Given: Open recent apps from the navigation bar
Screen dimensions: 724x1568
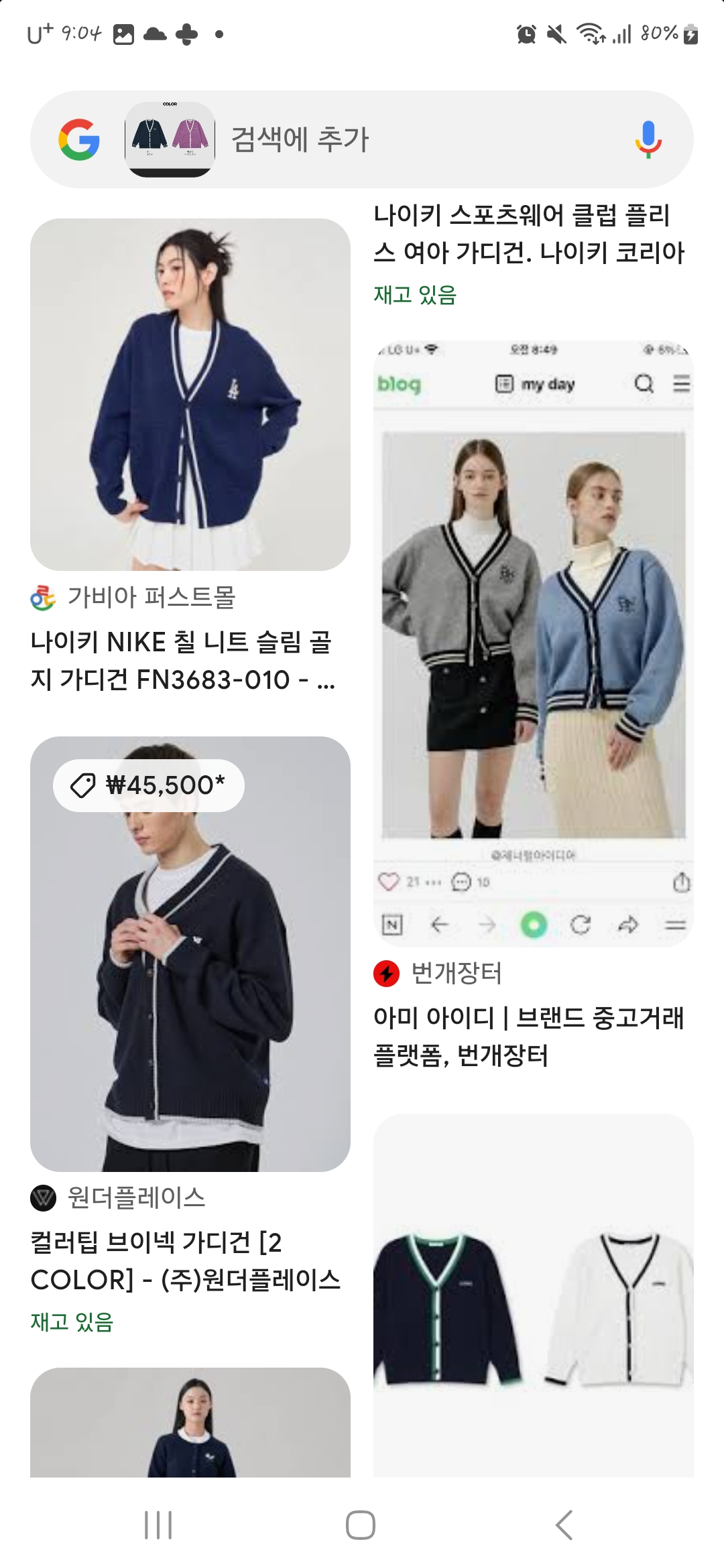Looking at the screenshot, I should (x=158, y=1525).
